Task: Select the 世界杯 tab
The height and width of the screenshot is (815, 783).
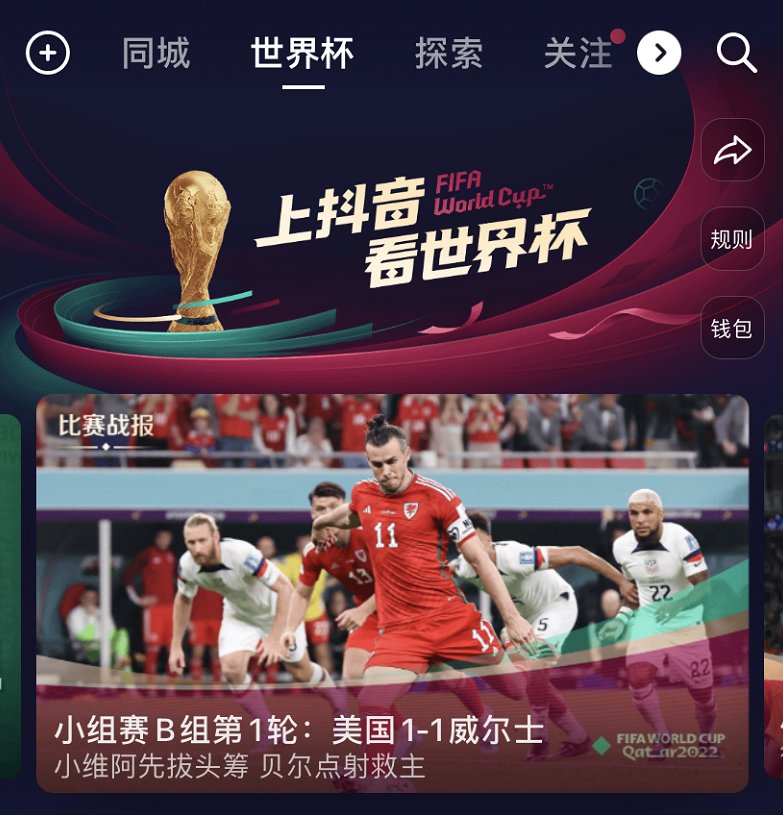Action: [x=302, y=53]
